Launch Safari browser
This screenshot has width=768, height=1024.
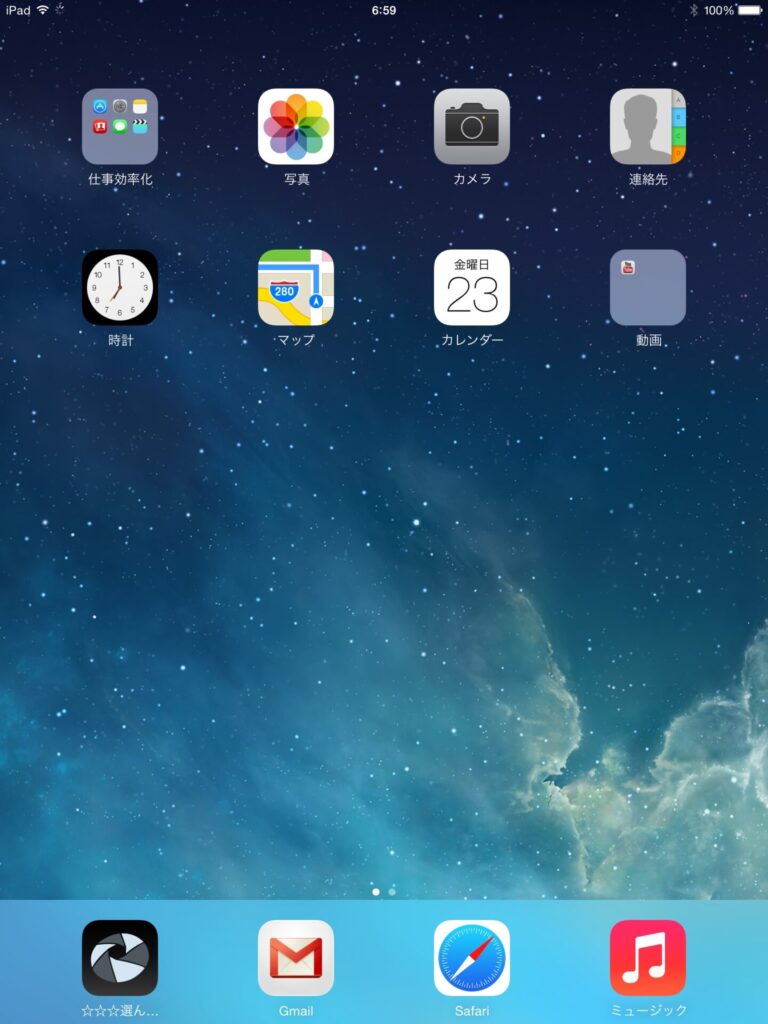pos(472,958)
